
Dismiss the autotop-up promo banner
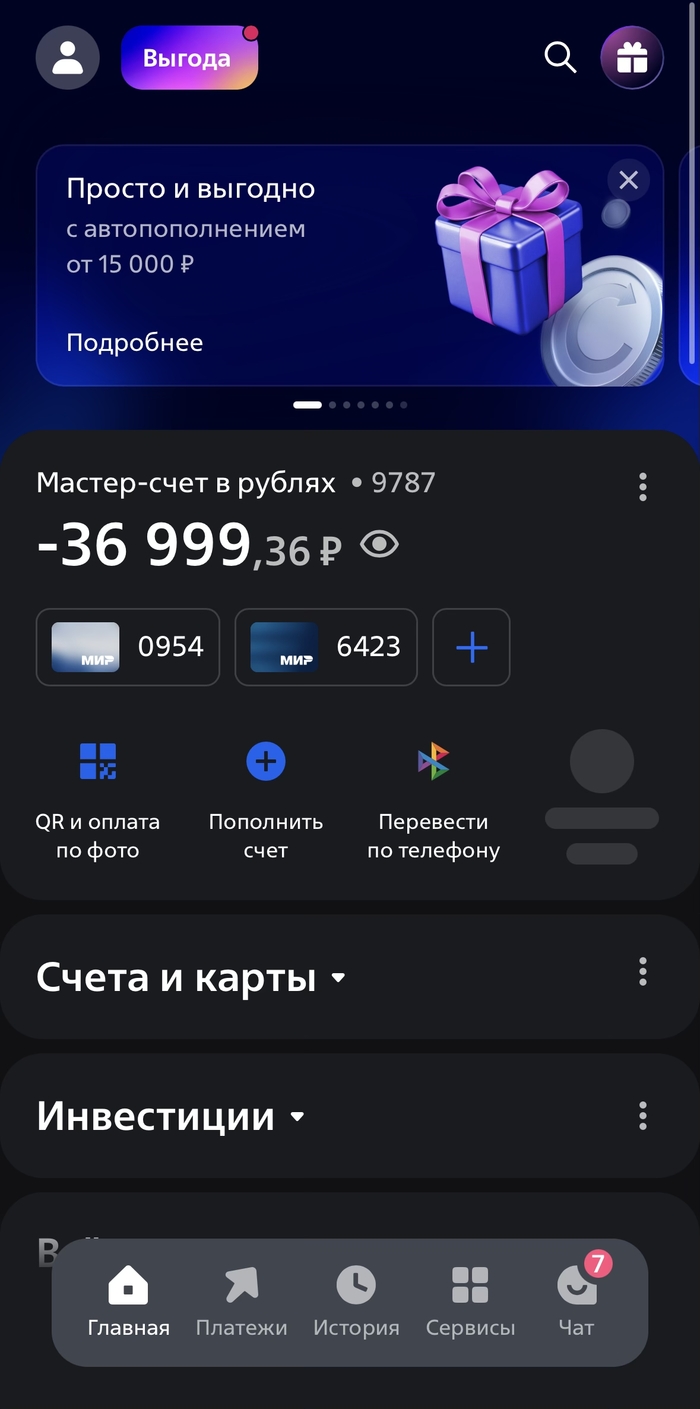pos(628,181)
